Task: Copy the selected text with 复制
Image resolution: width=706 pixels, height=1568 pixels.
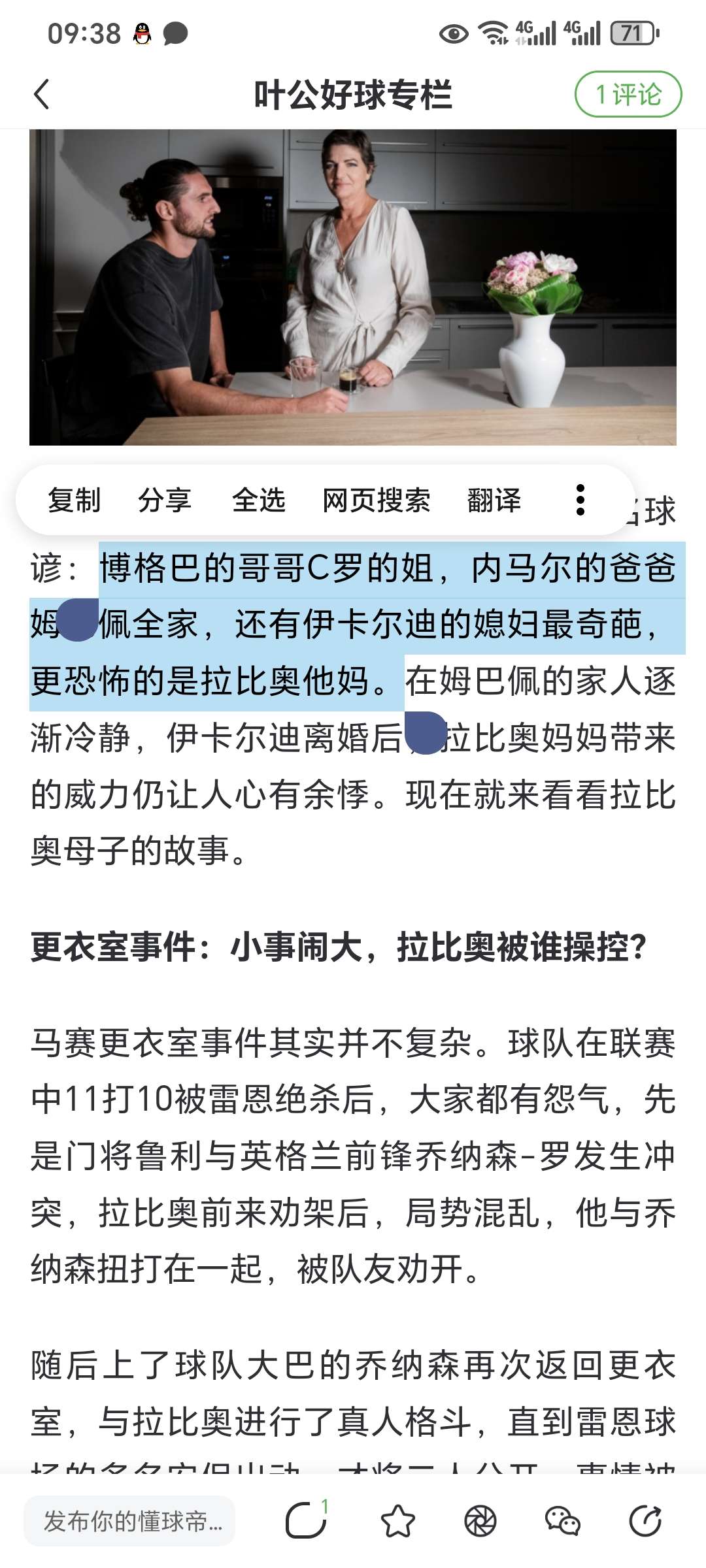Action: 74,500
